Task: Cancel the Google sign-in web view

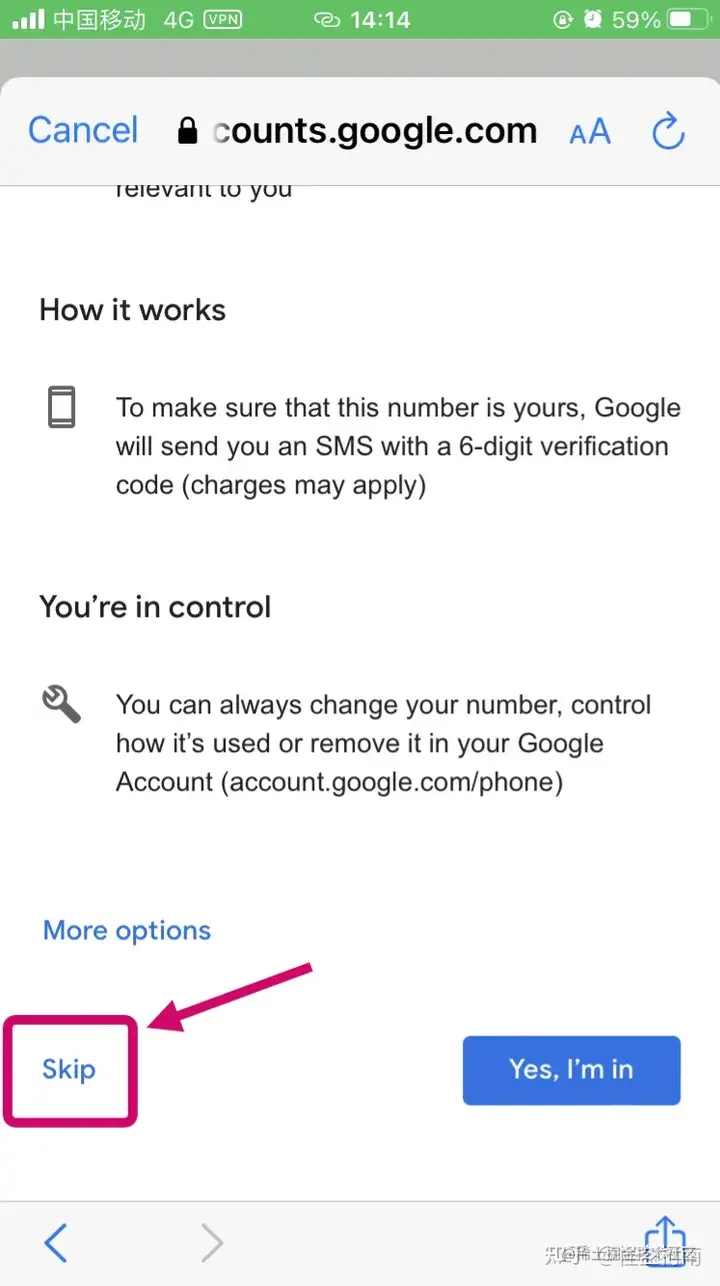Action: pos(83,130)
